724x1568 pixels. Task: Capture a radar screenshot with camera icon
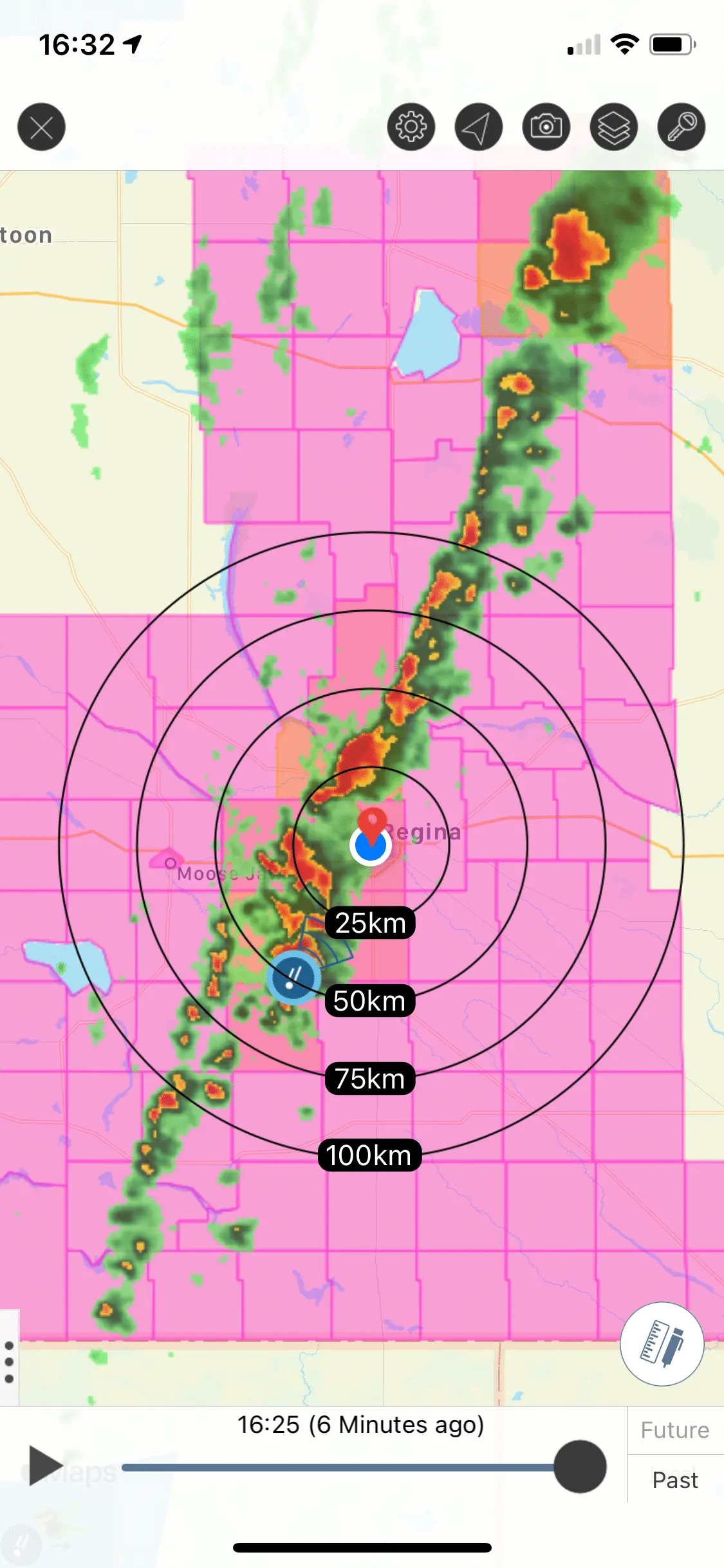[x=546, y=127]
